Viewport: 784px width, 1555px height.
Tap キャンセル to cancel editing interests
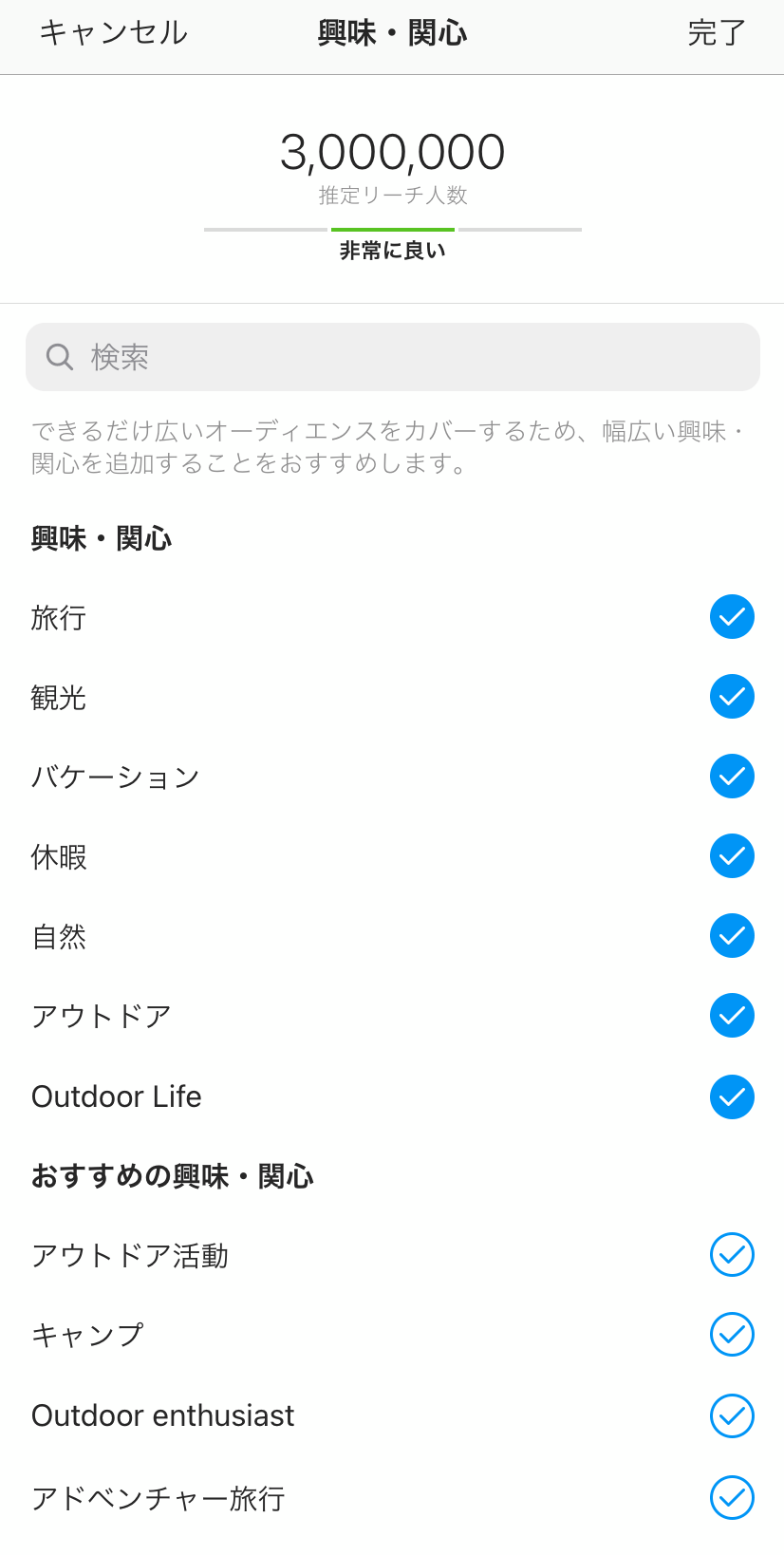point(113,32)
